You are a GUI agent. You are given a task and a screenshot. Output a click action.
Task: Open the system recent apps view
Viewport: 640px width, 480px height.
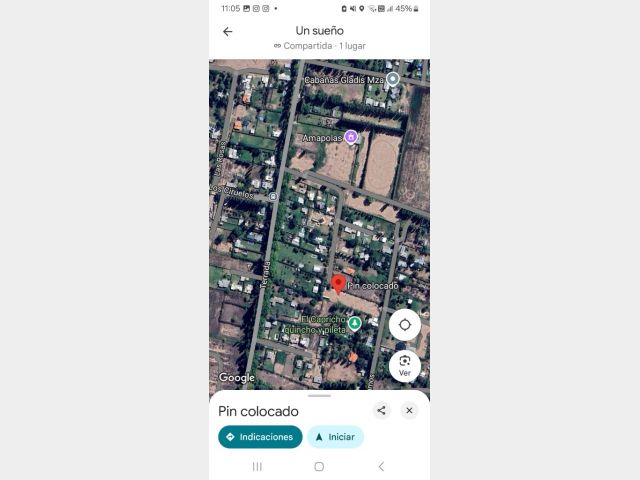257,466
